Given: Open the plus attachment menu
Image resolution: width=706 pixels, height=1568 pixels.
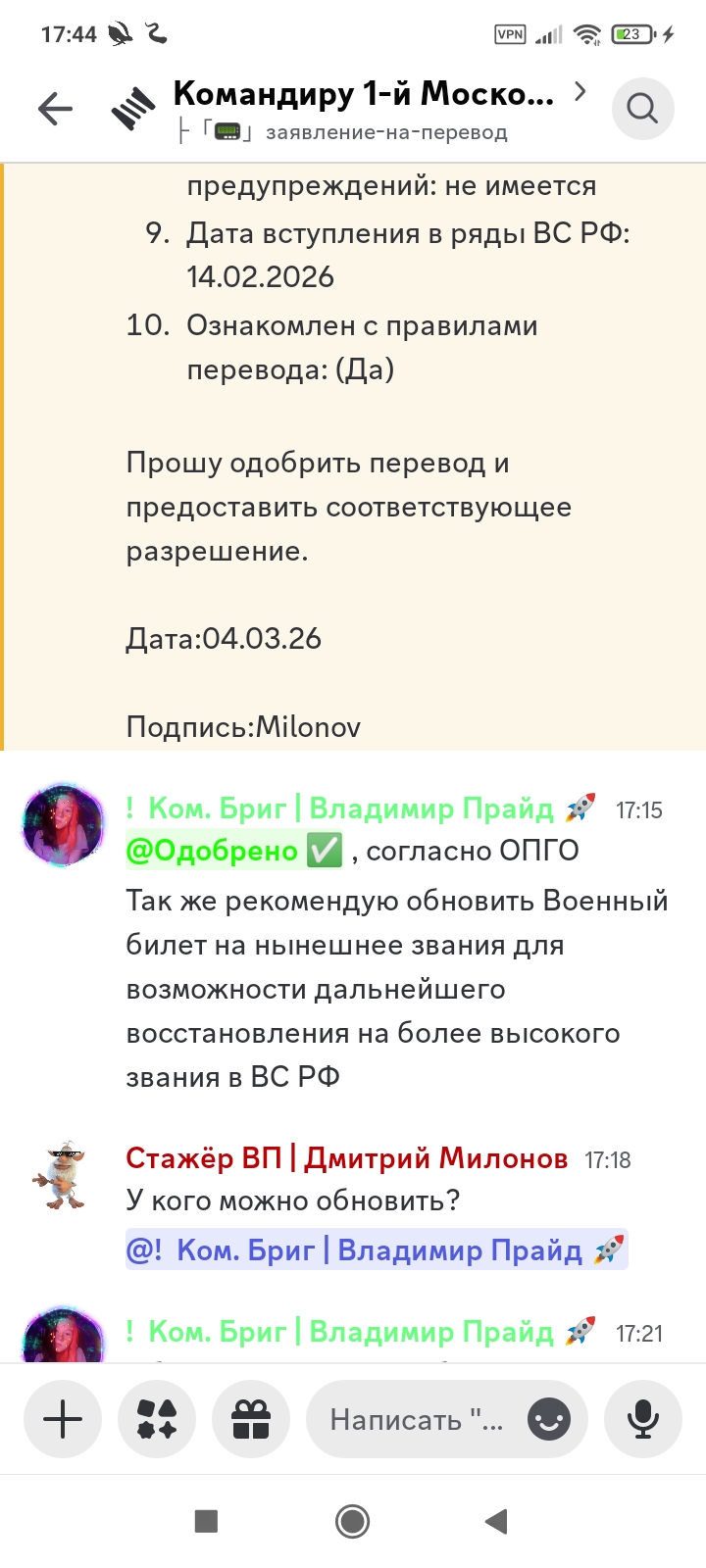Looking at the screenshot, I should tap(63, 1419).
